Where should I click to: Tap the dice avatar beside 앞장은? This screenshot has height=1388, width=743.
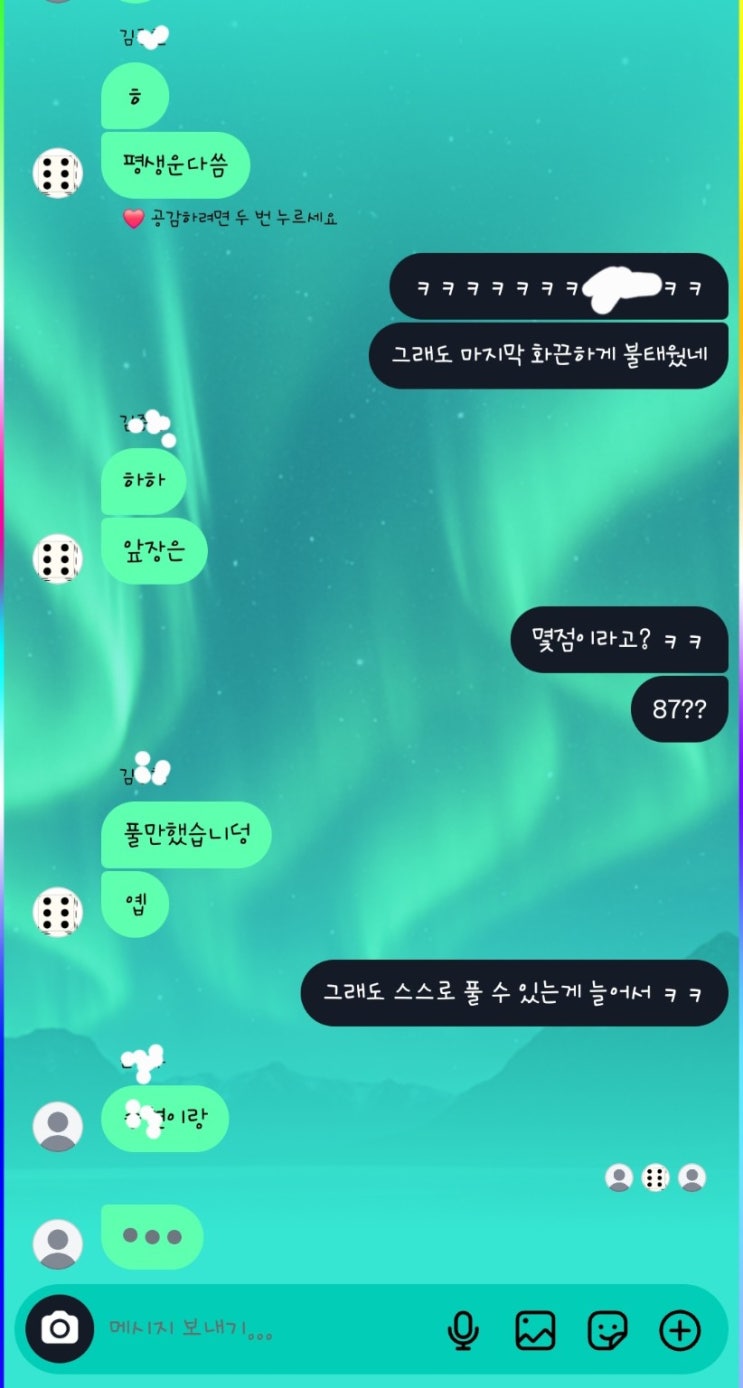(x=58, y=558)
